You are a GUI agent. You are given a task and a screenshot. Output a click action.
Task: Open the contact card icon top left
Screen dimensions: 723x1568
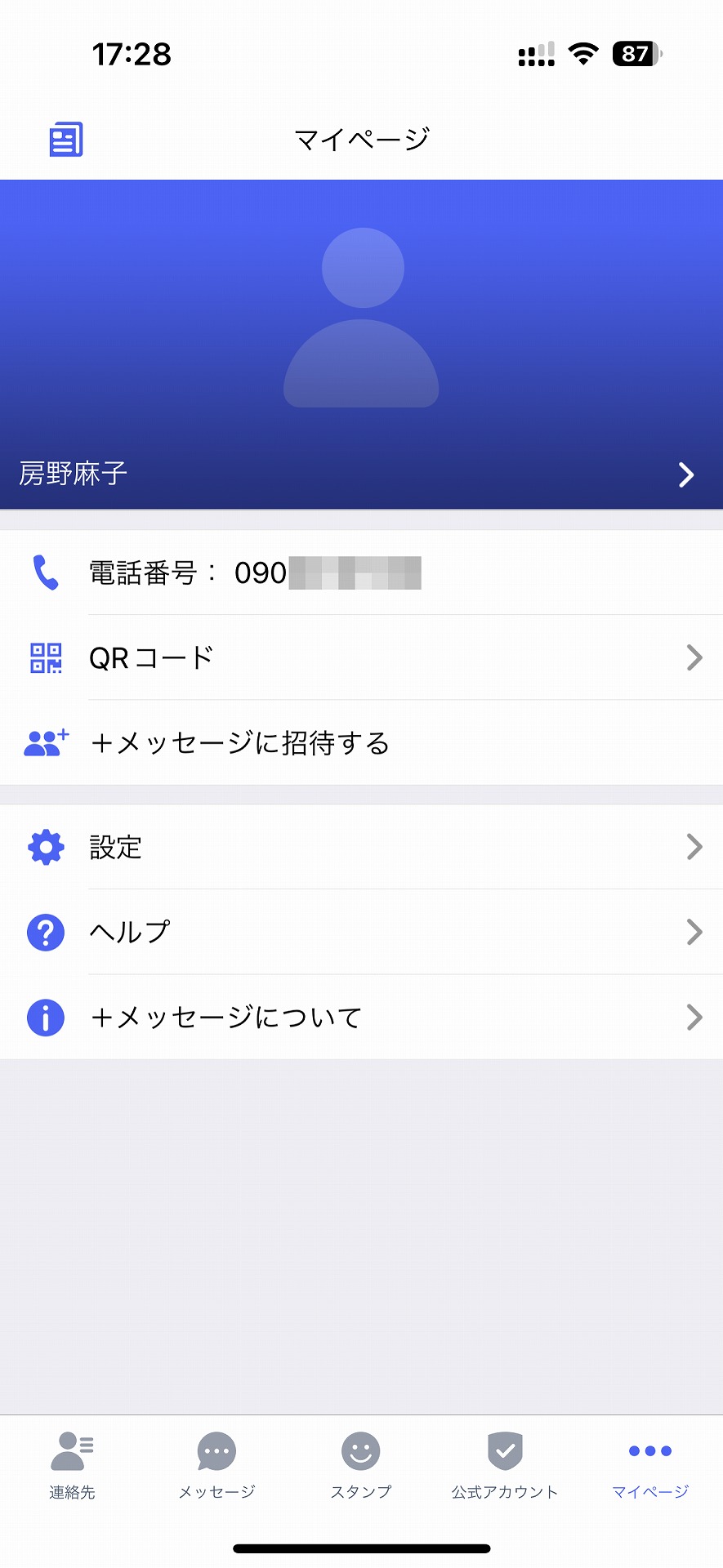point(65,138)
